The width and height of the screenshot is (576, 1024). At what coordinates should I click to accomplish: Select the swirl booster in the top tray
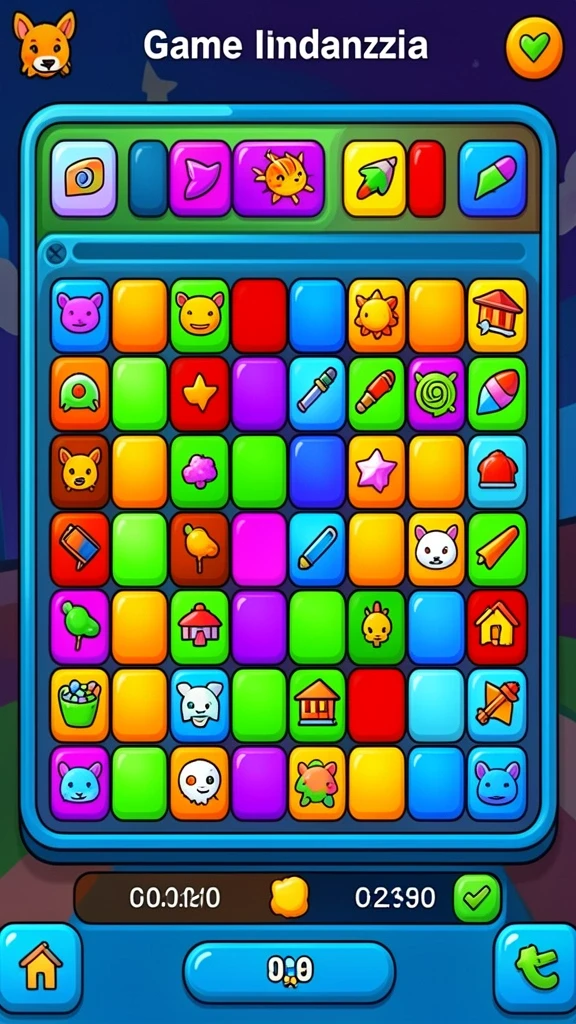pyautogui.click(x=84, y=178)
